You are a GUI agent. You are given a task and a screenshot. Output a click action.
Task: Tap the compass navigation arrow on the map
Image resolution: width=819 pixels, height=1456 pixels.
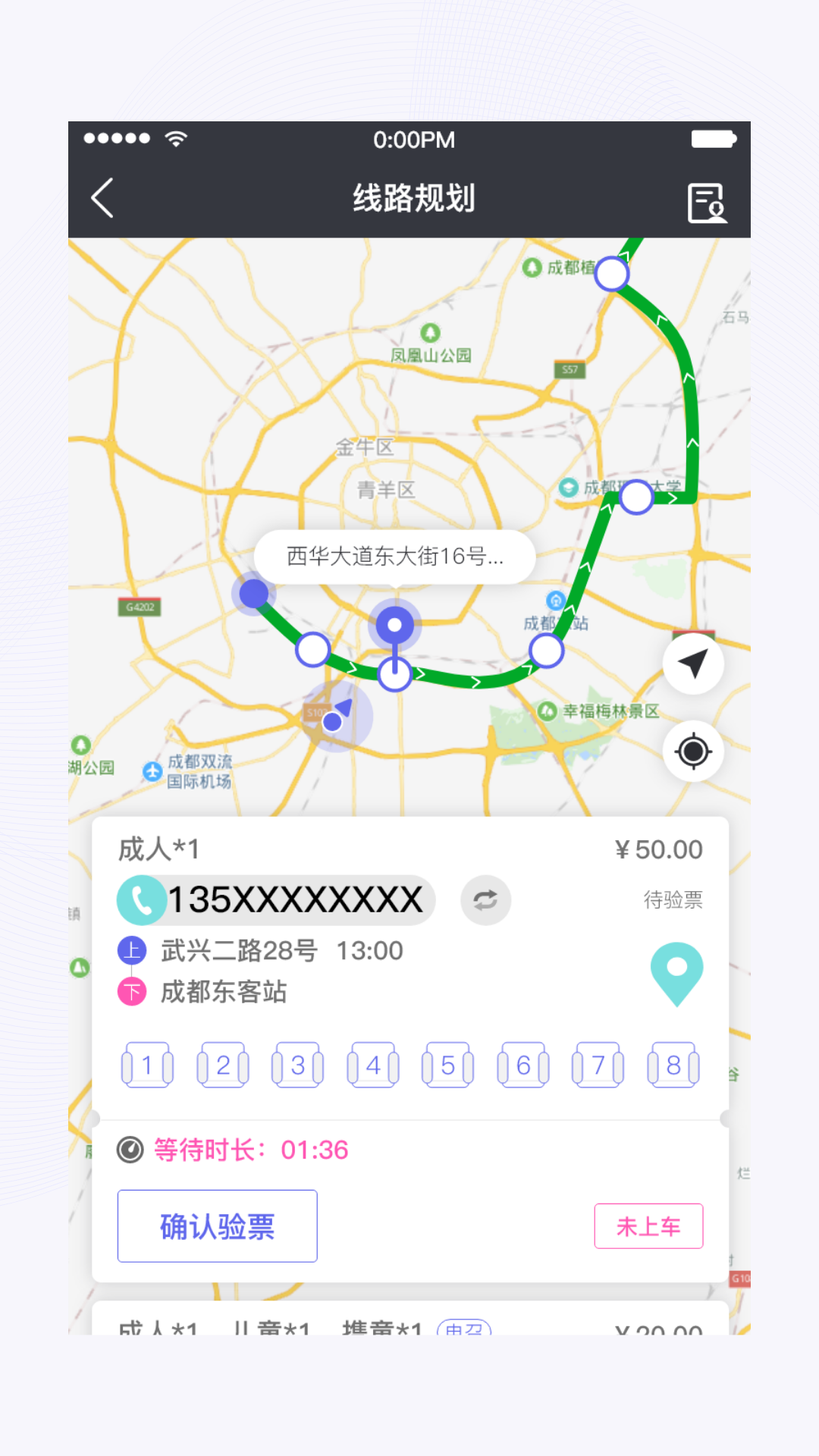tap(692, 664)
